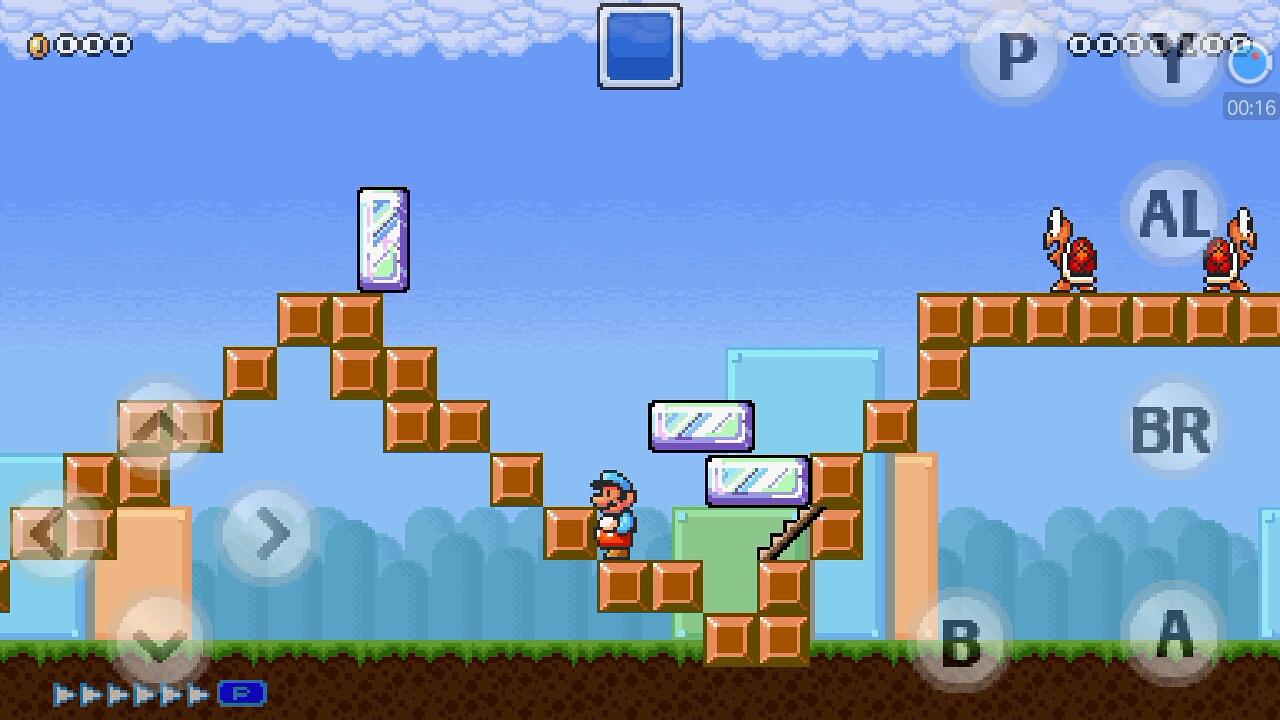The height and width of the screenshot is (720, 1280).
Task: Move left with the D-pad left arrow
Action: point(52,534)
